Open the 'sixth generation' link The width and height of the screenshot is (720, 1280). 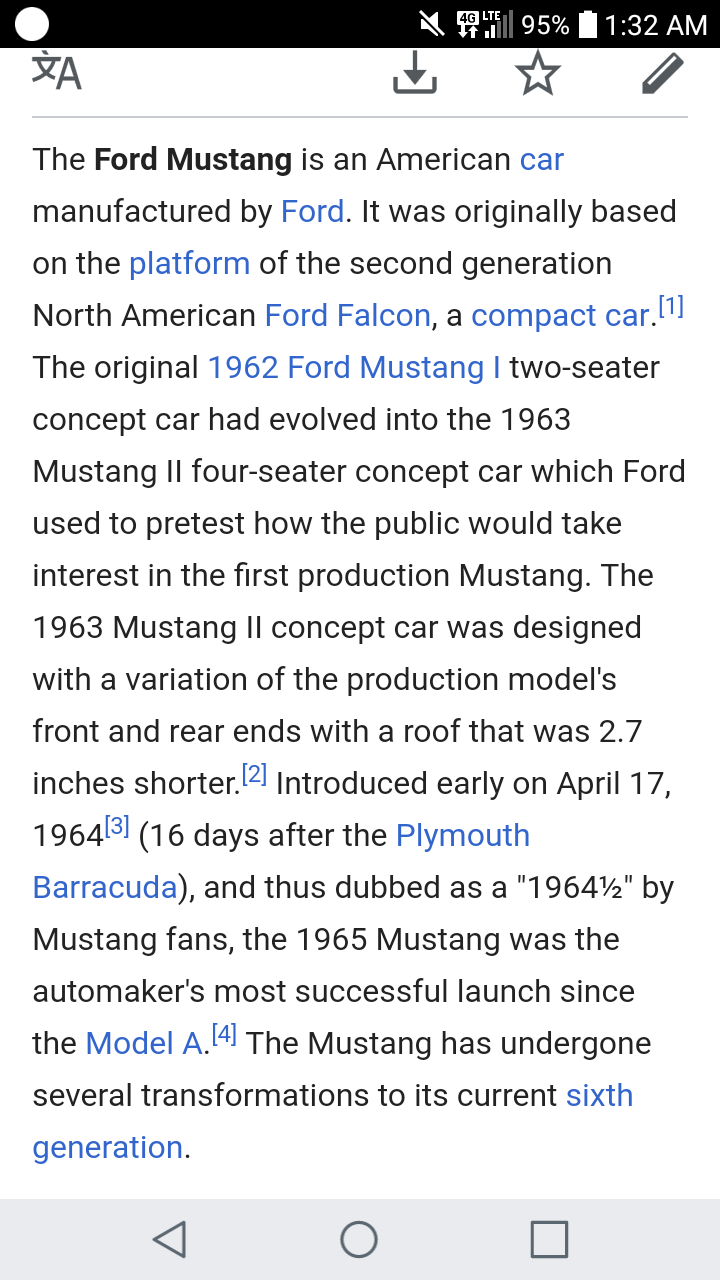[599, 1096]
